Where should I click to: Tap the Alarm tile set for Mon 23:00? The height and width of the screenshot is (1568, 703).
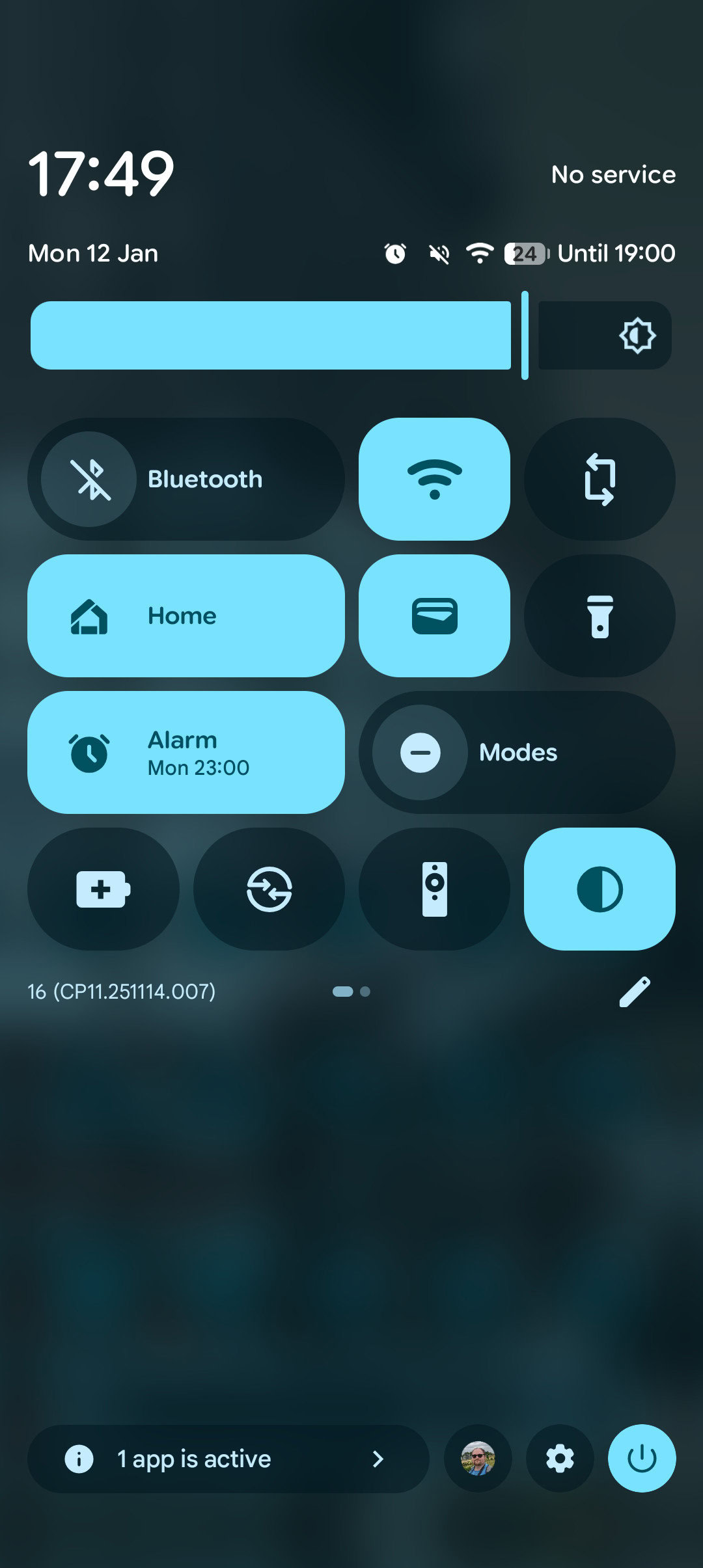[186, 752]
